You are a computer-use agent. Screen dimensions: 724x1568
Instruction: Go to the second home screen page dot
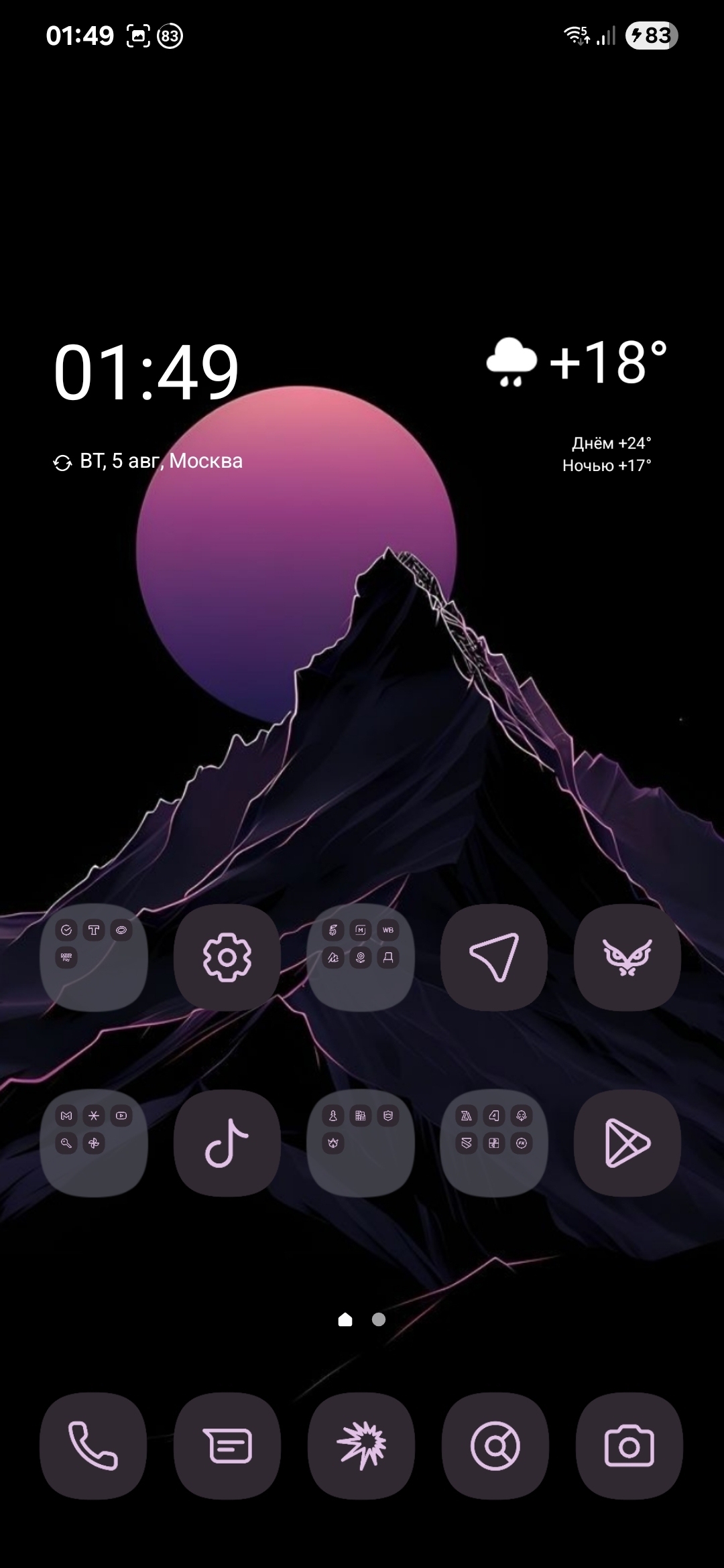click(x=379, y=1319)
